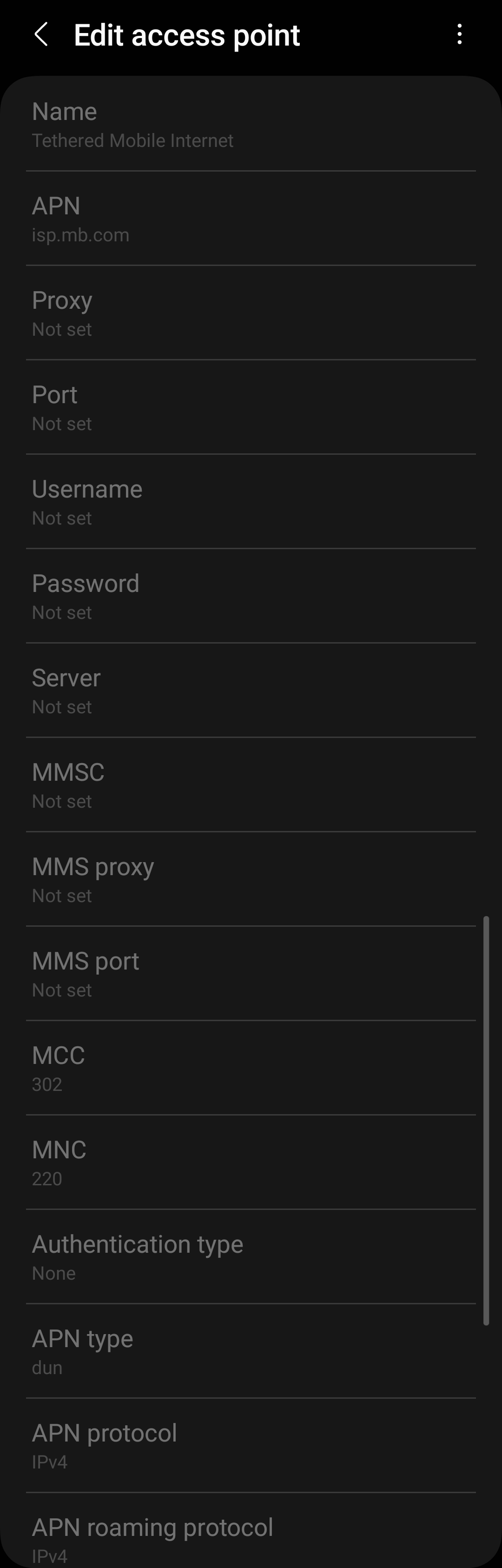Edit the MCC value 302
This screenshot has height=1568, width=502.
click(250, 1068)
